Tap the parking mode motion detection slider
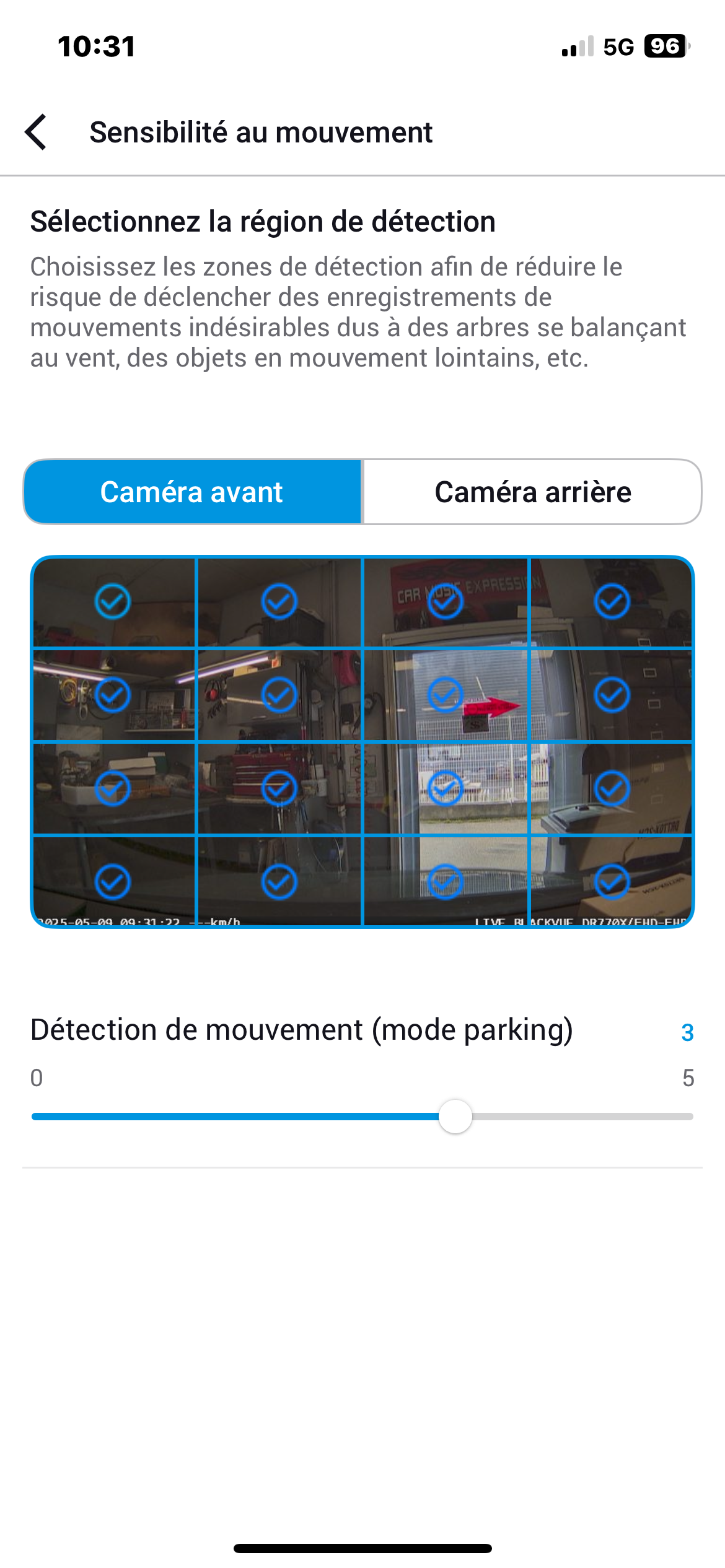This screenshot has width=725, height=1568. [362, 1116]
